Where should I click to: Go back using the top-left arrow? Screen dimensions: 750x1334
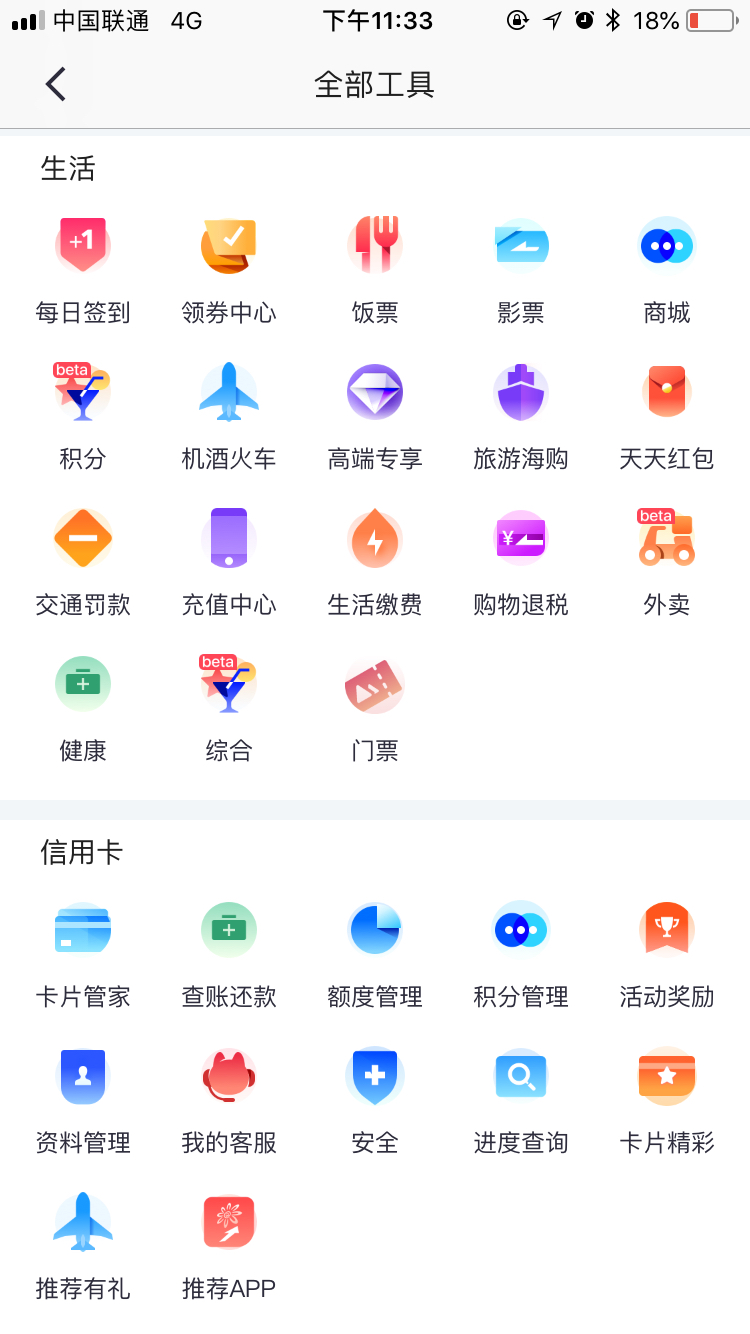(x=56, y=84)
